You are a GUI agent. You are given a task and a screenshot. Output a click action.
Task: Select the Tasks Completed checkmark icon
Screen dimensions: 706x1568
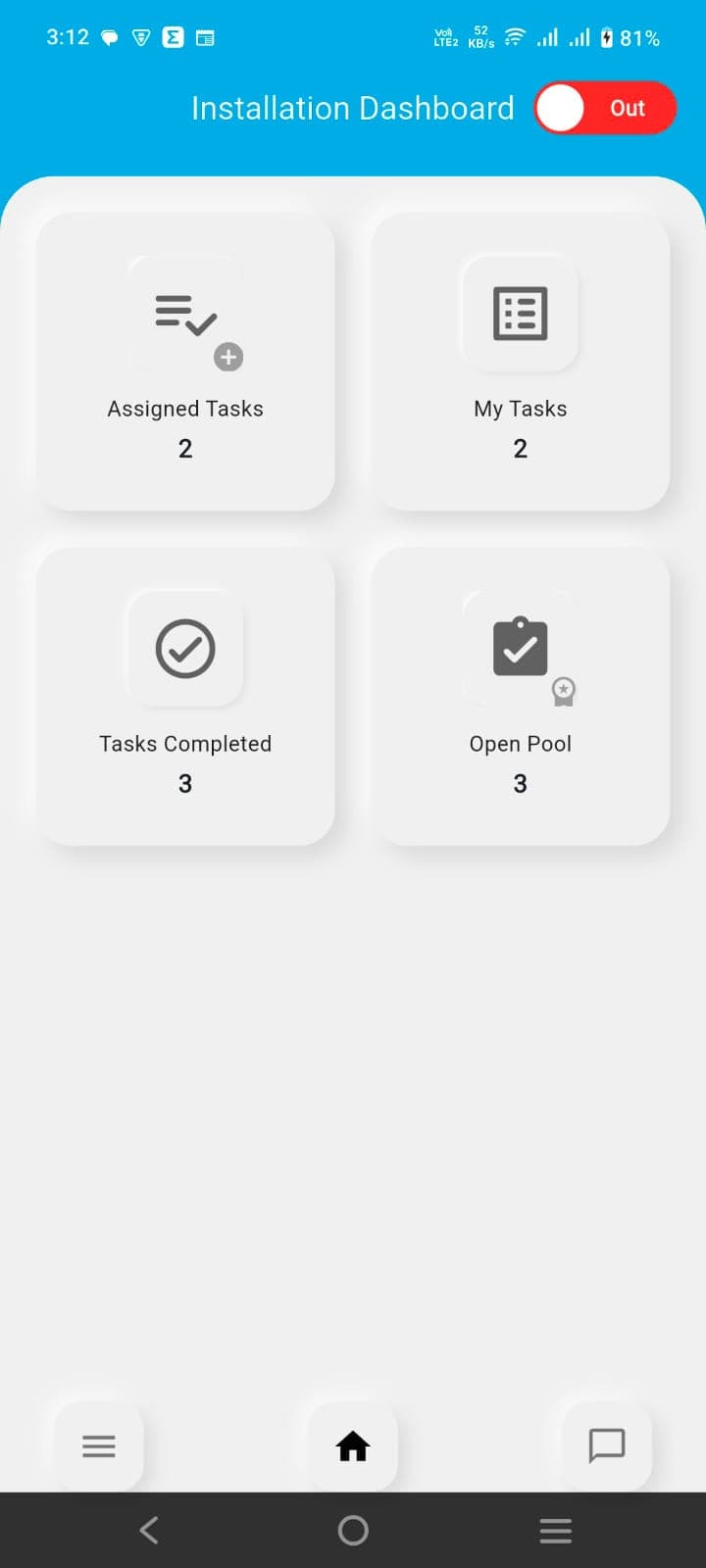[184, 647]
